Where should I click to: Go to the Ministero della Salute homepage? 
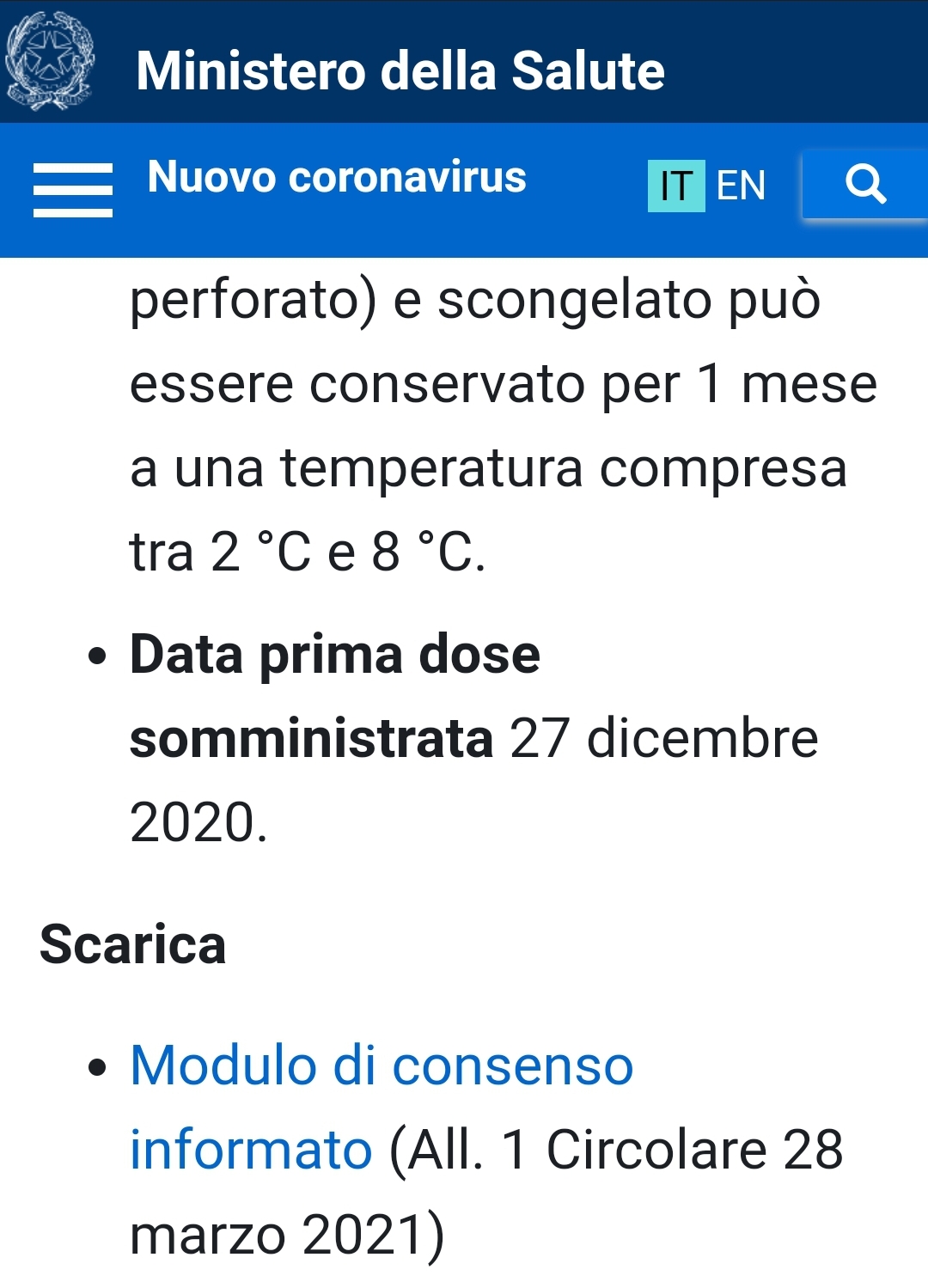(x=400, y=70)
